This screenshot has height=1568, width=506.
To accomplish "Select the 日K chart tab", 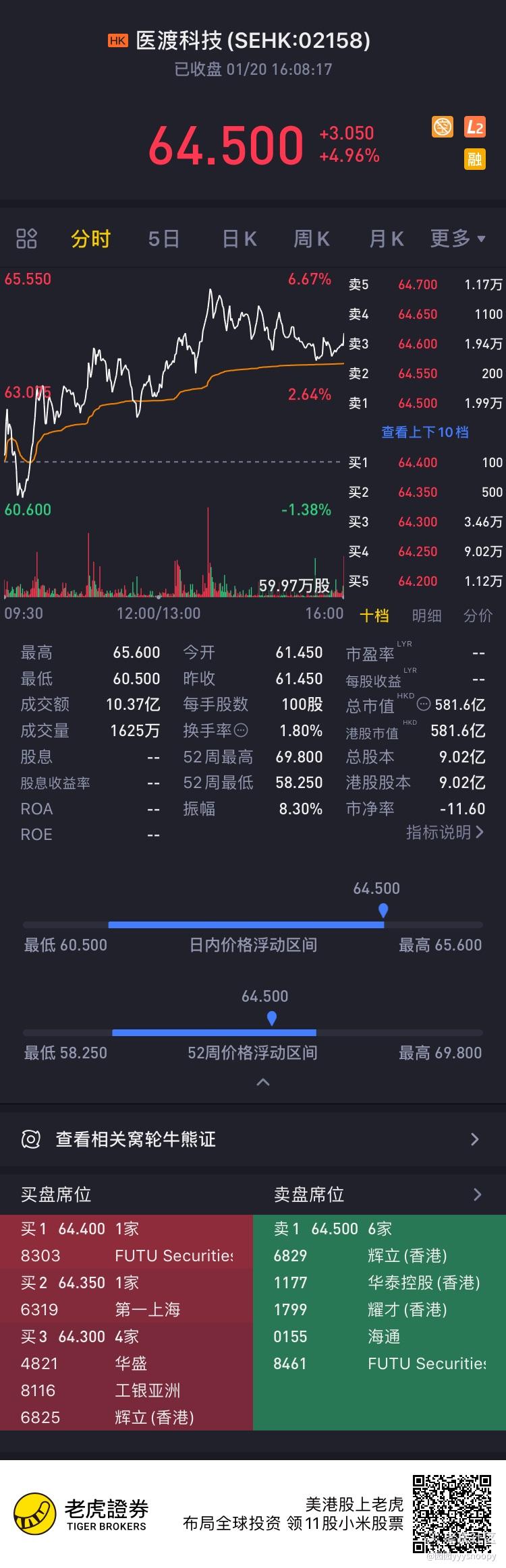I will point(240,239).
